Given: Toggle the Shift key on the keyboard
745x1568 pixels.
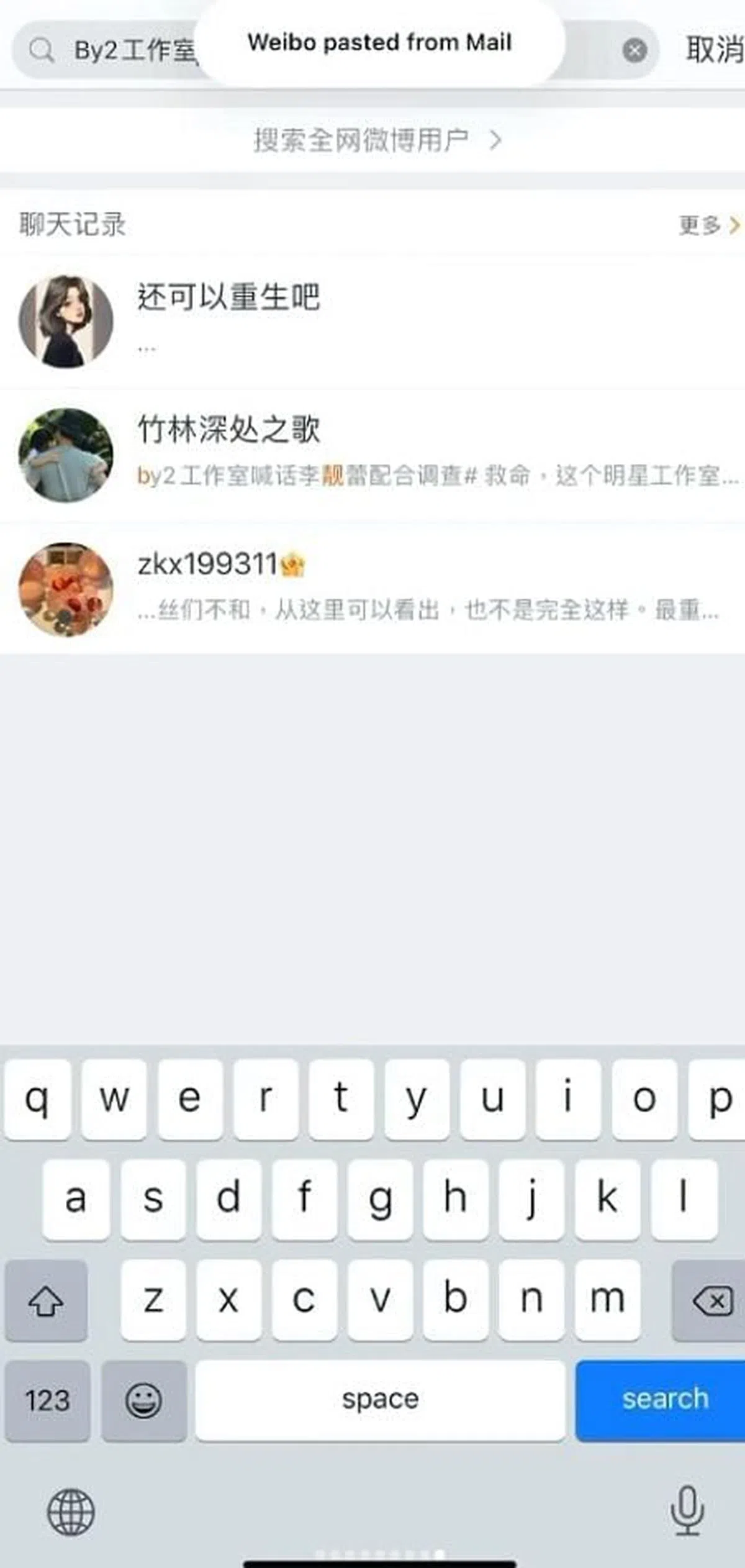Looking at the screenshot, I should 46,1300.
